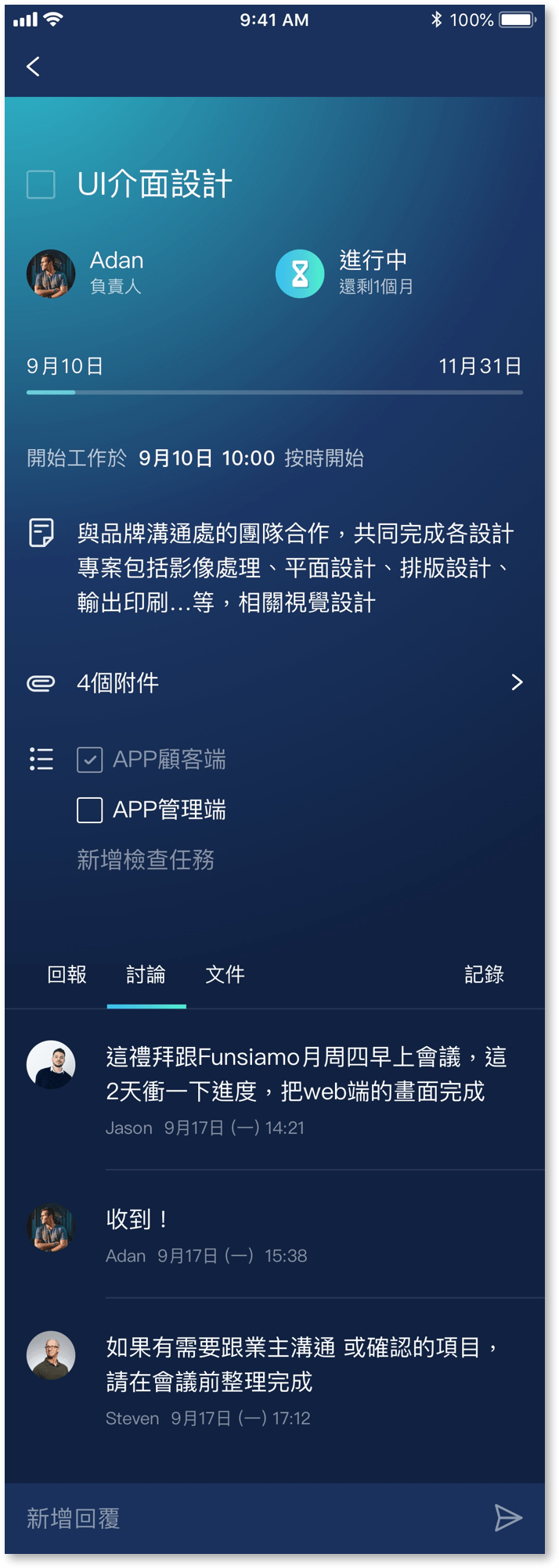Viewport: 559px width, 1568px height.
Task: Select the 討論 tab
Action: [146, 974]
